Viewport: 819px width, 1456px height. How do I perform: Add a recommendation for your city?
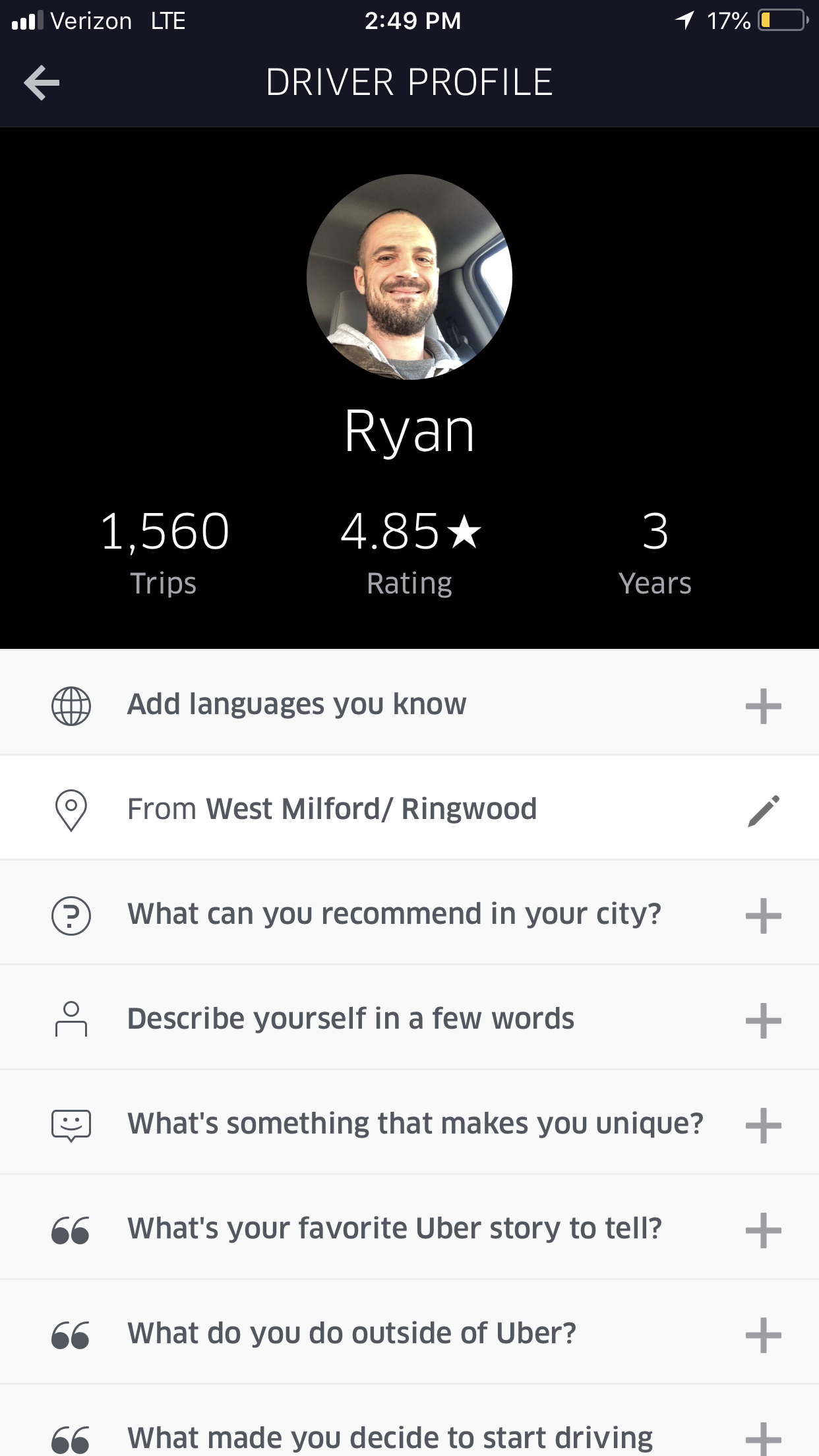coord(763,915)
